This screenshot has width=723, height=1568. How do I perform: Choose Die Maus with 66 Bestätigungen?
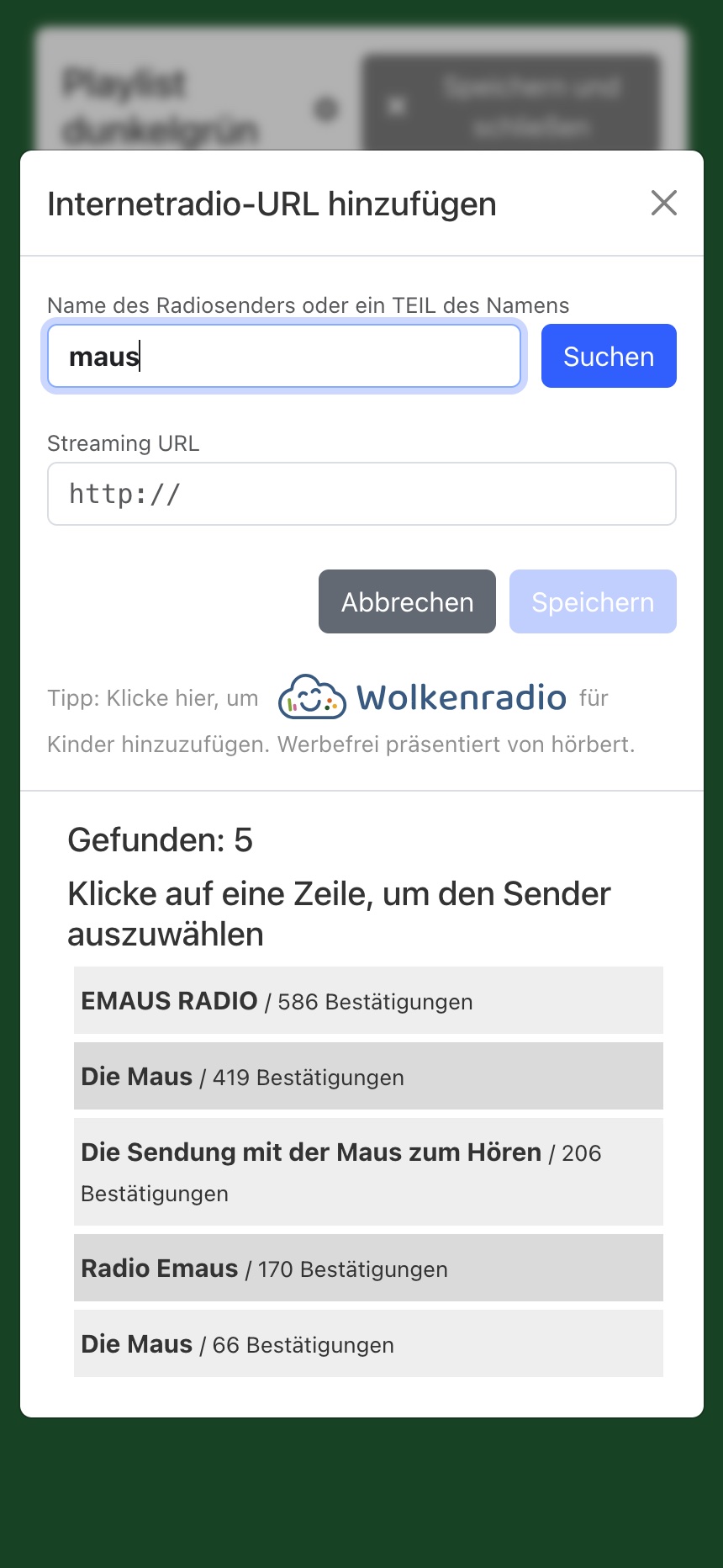(368, 1344)
